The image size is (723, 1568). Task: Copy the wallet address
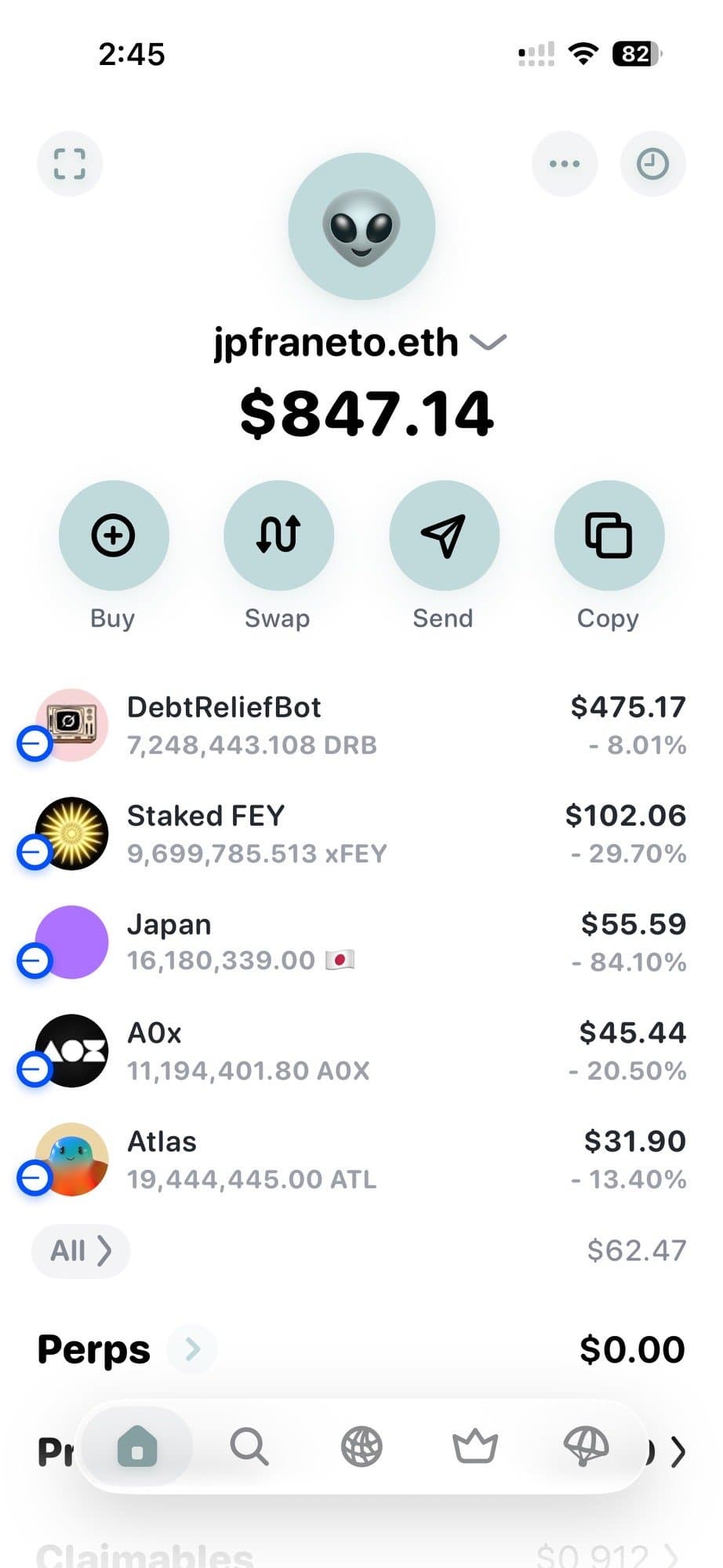pos(609,535)
